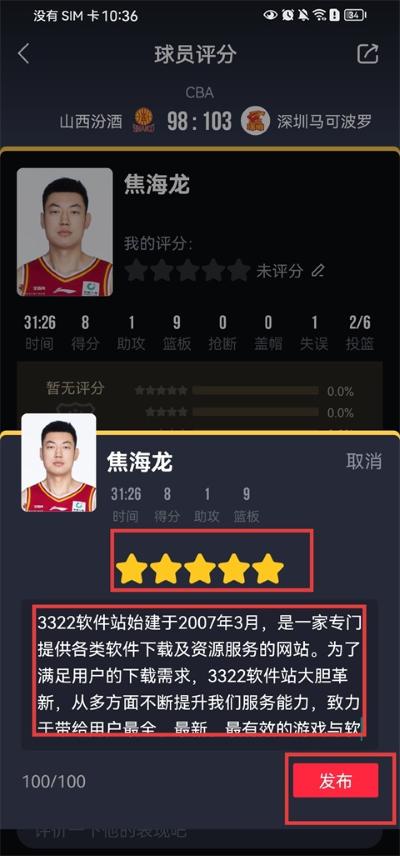Set rating to one star
The height and width of the screenshot is (856, 400).
132,569
